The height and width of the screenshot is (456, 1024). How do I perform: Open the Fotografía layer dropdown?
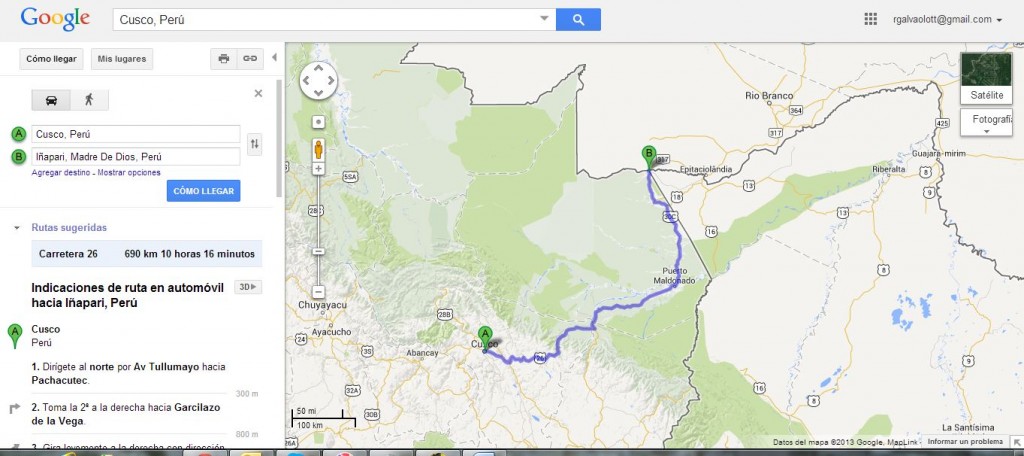pos(987,123)
